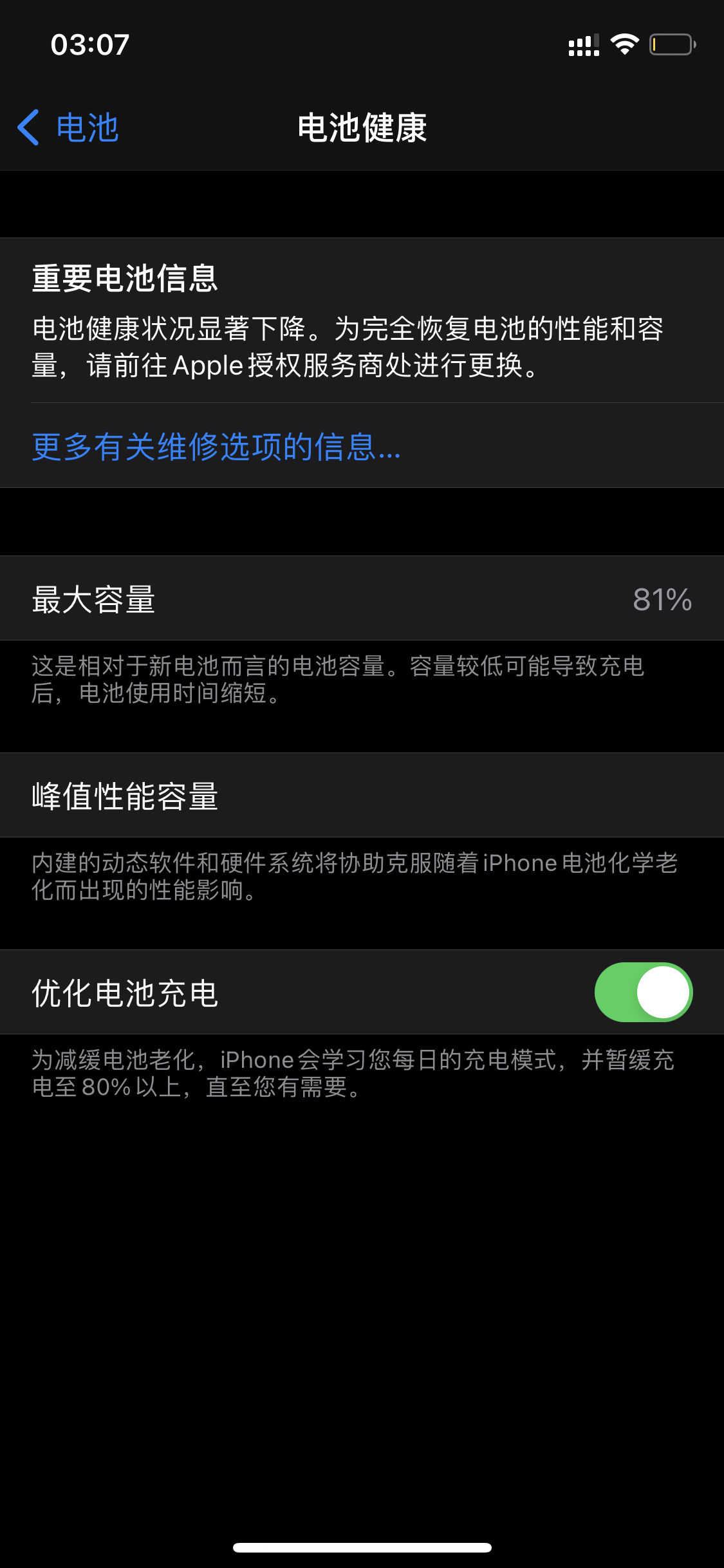Open 更多有关维修选项的信息 link
The image size is (724, 1568).
(216, 447)
